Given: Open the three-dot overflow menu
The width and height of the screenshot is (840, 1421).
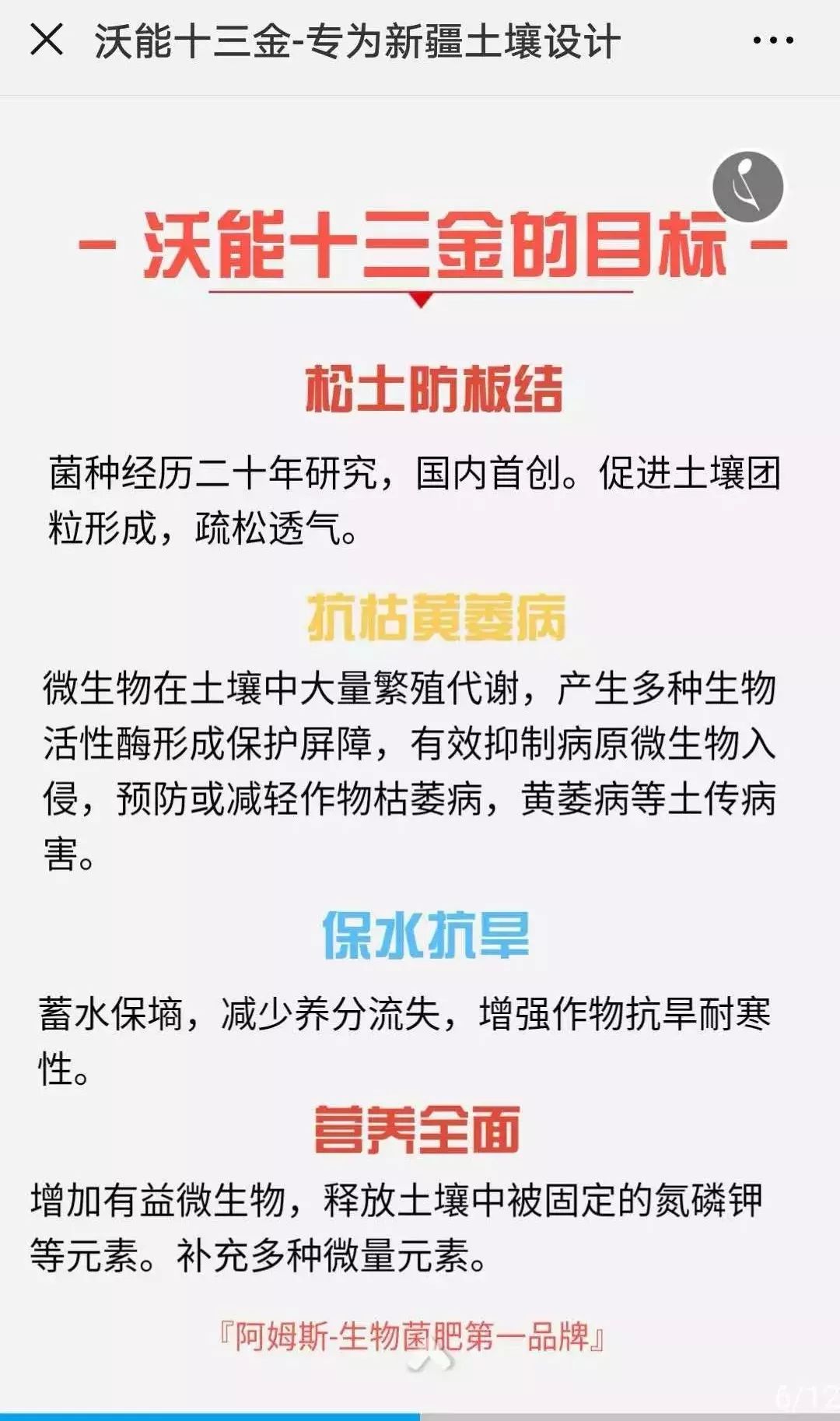Looking at the screenshot, I should click(772, 40).
